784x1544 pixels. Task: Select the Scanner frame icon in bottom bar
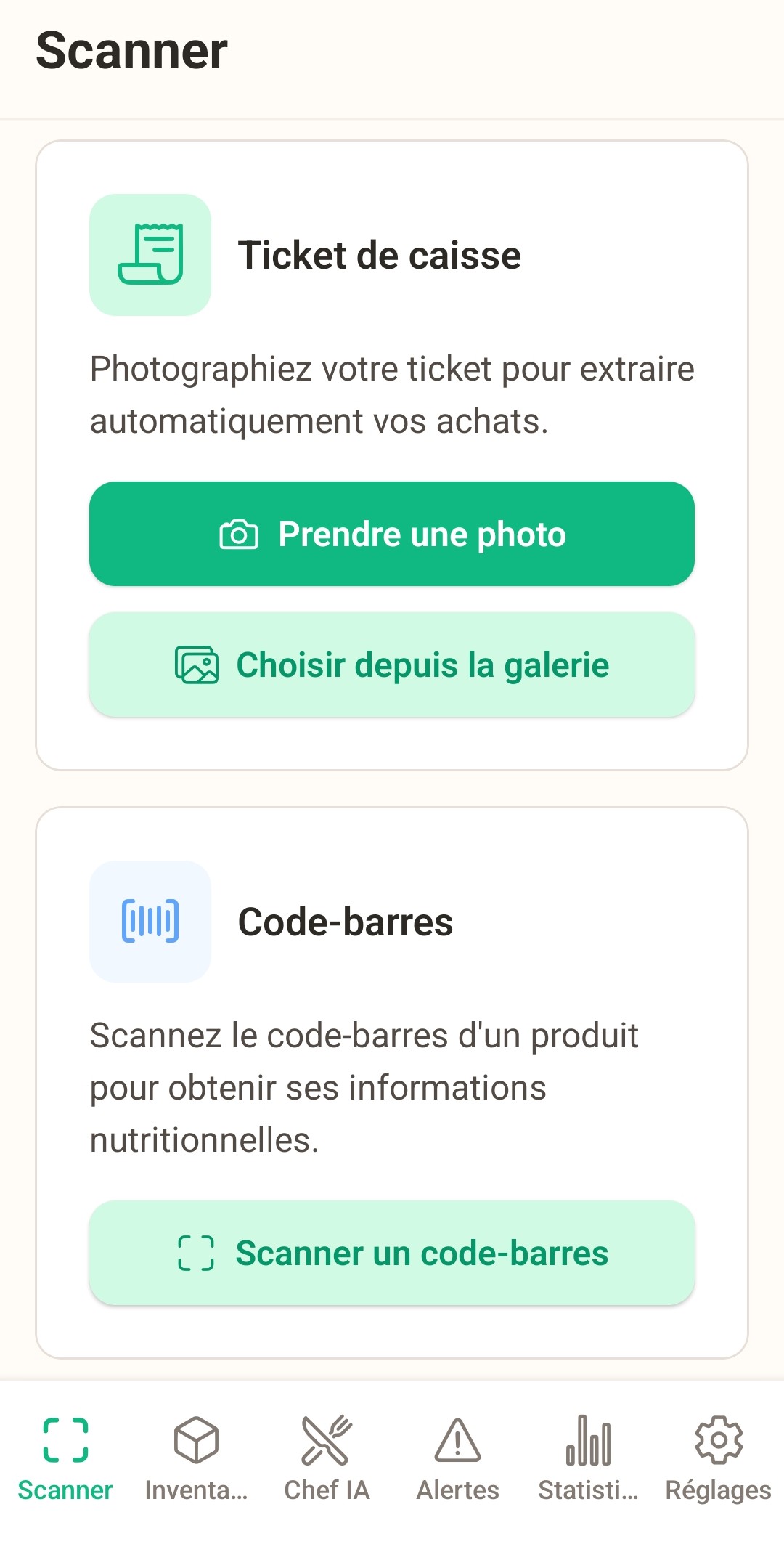point(67,1440)
